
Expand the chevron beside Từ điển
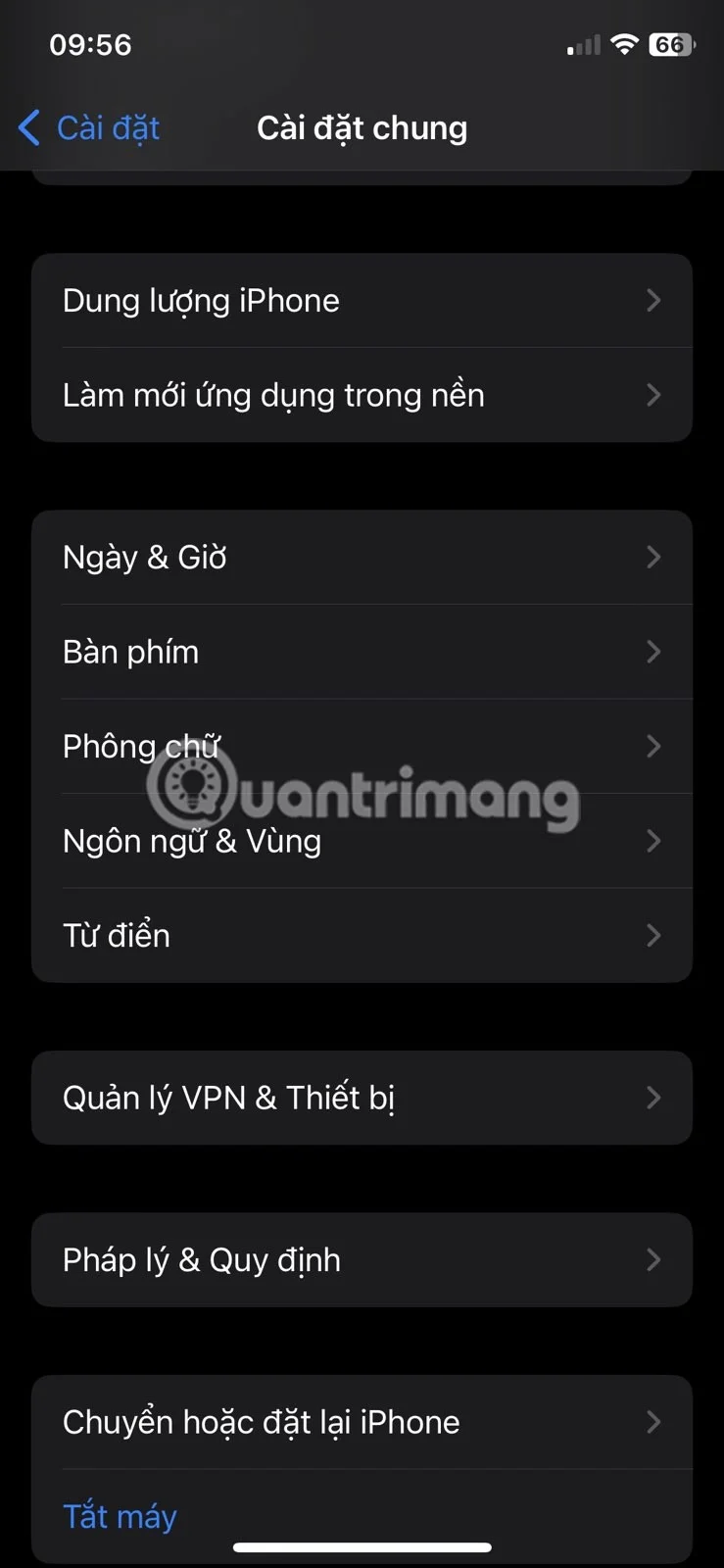[653, 935]
